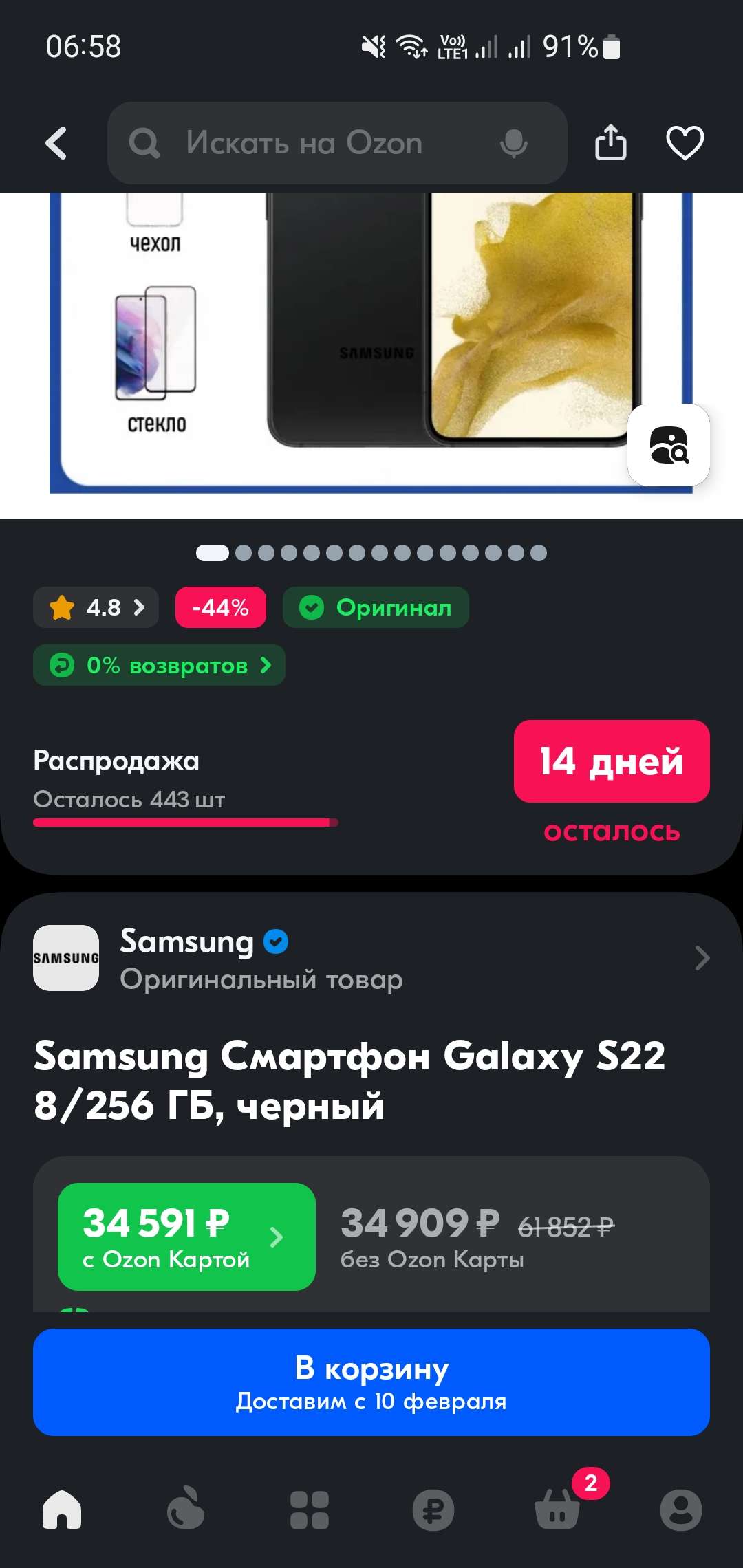Image resolution: width=743 pixels, height=1568 pixels.
Task: Open the 4.8 rating reviews
Action: (96, 607)
